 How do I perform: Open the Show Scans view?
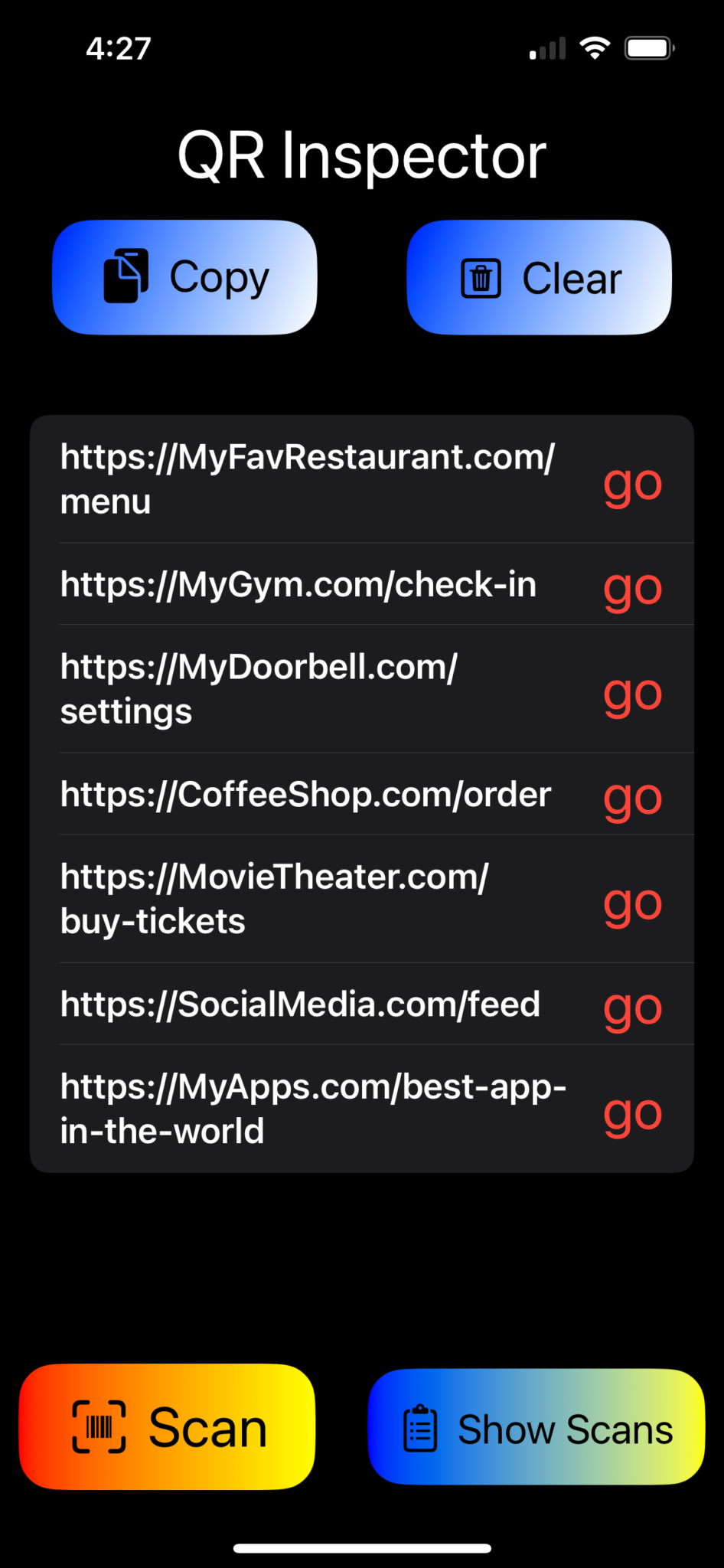click(535, 1428)
